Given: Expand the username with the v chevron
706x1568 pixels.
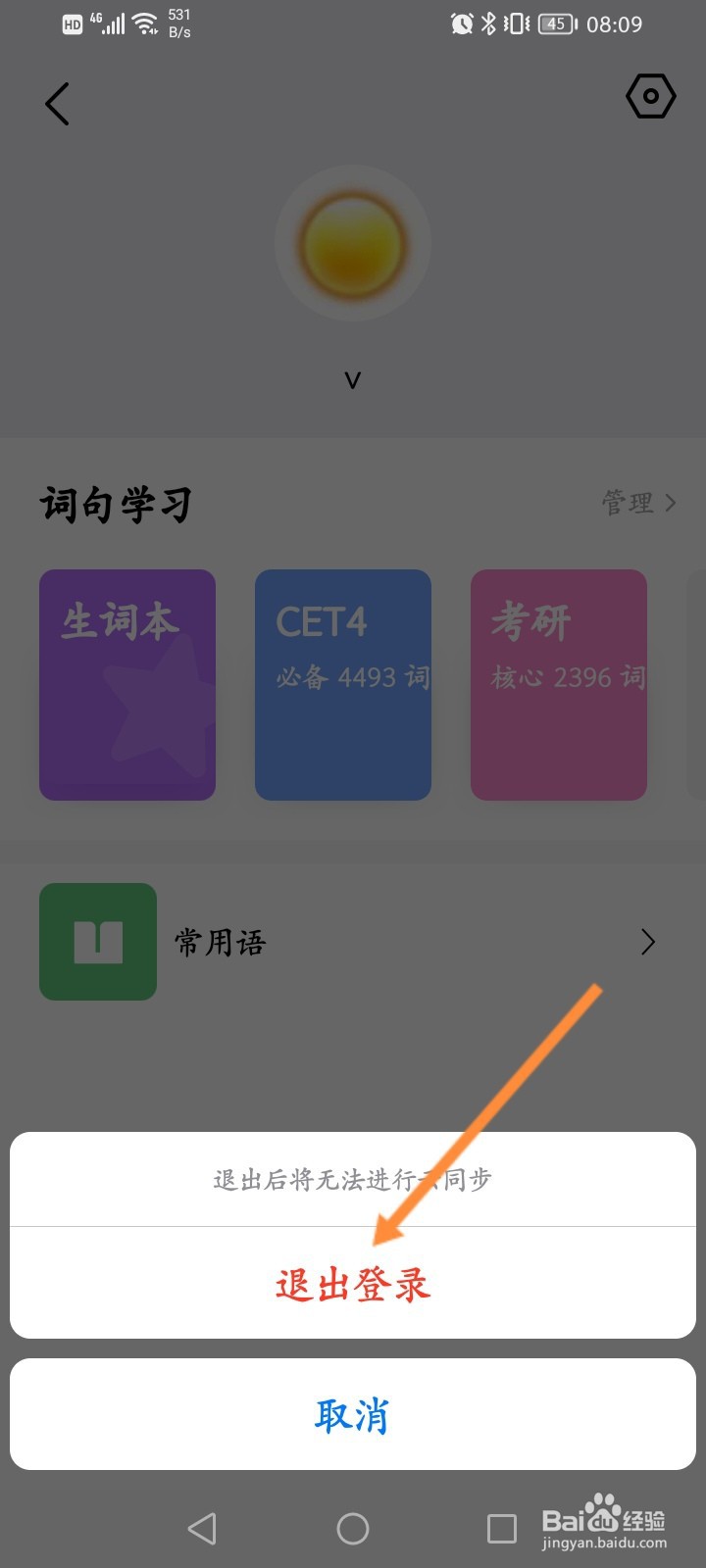Looking at the screenshot, I should point(353,380).
